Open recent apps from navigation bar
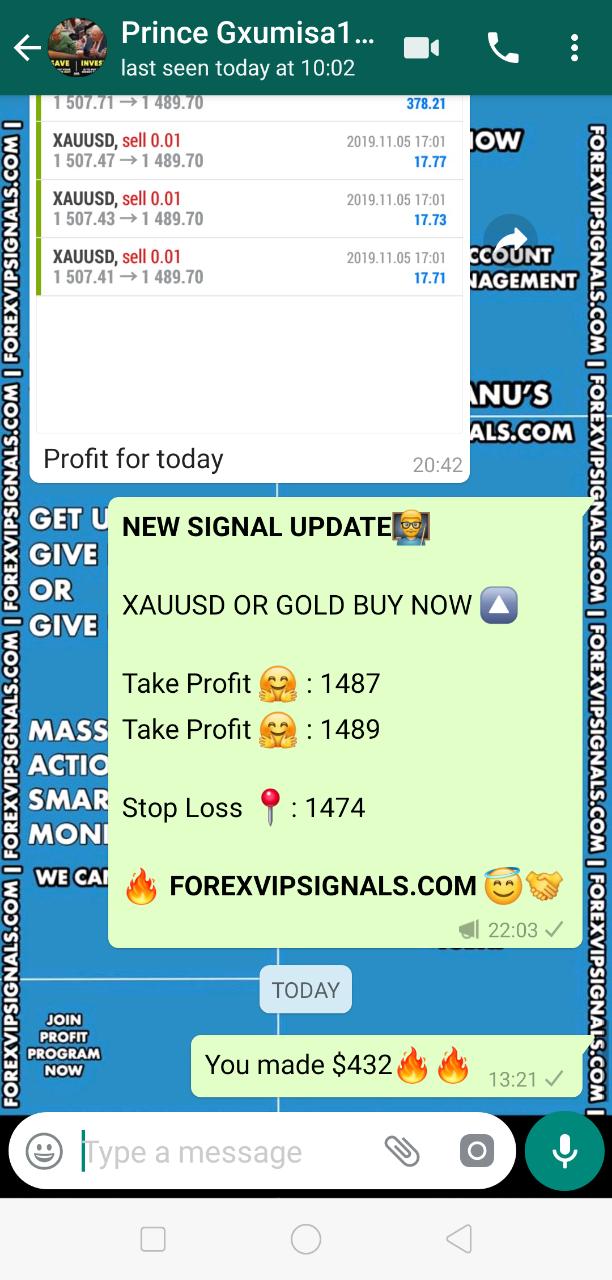Screen dimensions: 612x1280 pos(153,1240)
